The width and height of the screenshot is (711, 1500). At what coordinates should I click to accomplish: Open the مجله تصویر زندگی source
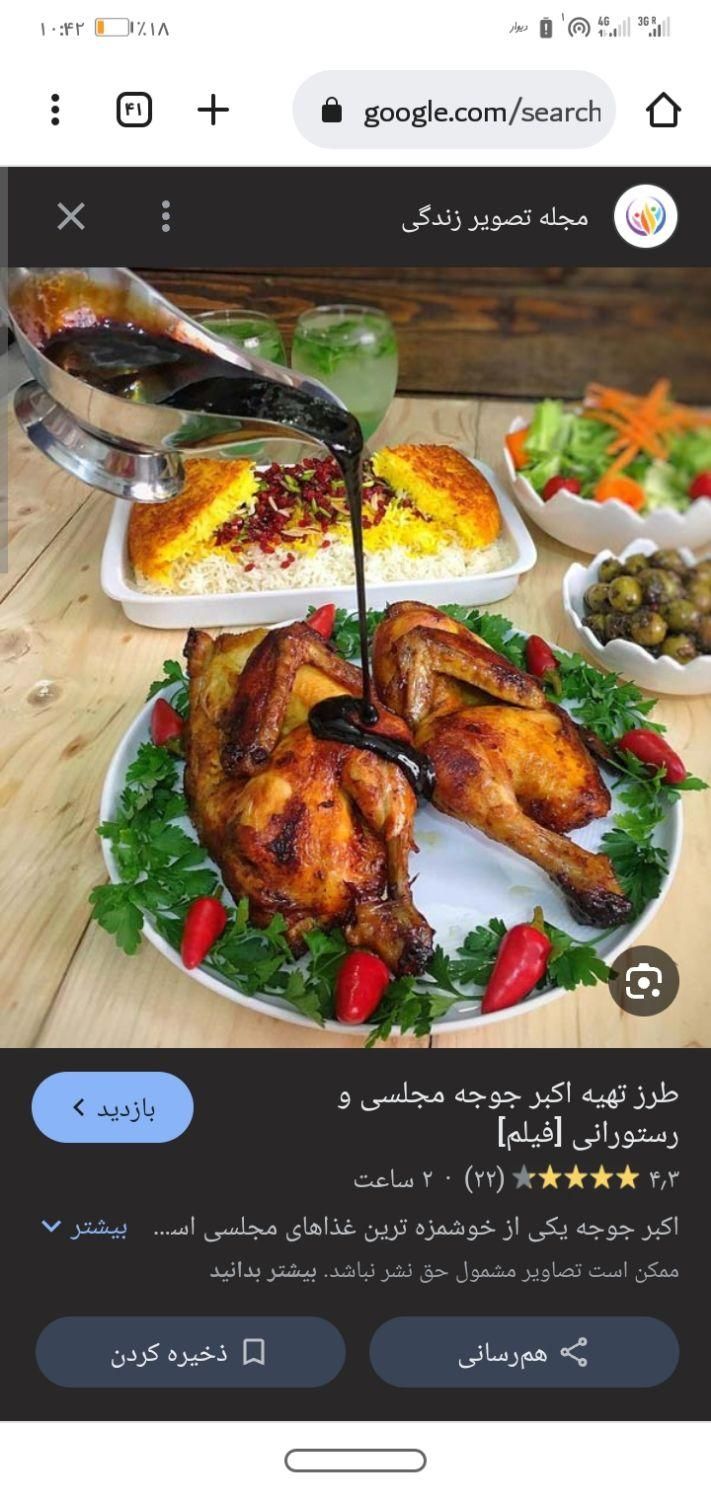click(495, 217)
